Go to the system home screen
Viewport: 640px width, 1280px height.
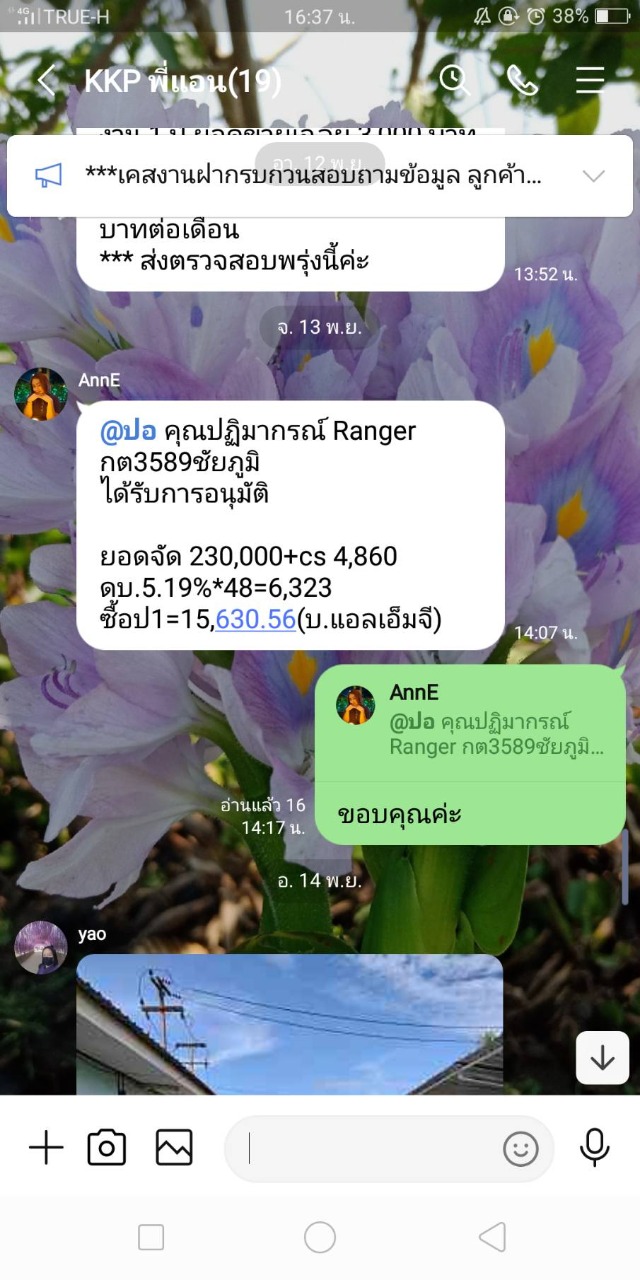click(x=320, y=1237)
